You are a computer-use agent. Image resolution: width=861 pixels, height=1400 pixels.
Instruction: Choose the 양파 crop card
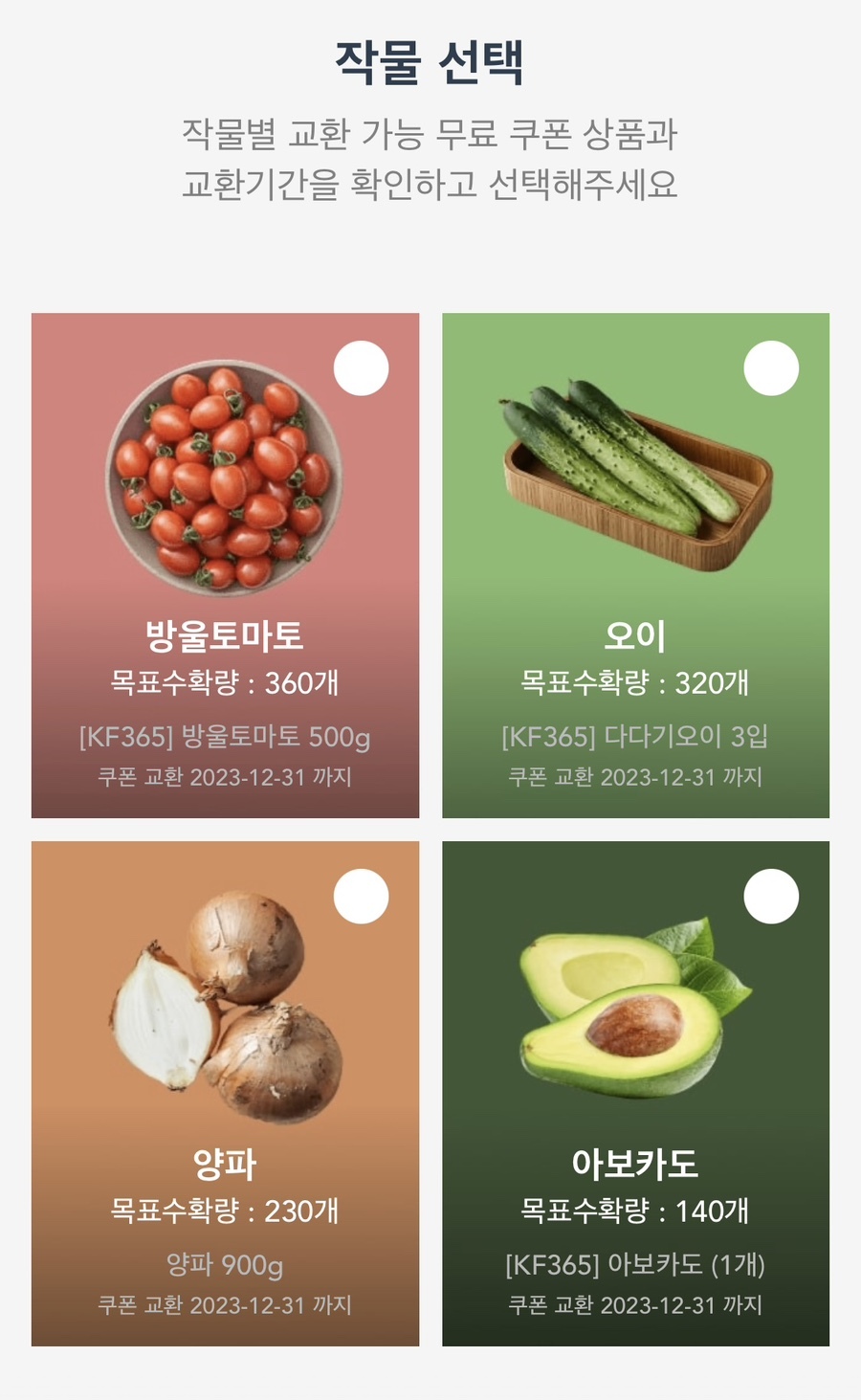click(x=225, y=1094)
